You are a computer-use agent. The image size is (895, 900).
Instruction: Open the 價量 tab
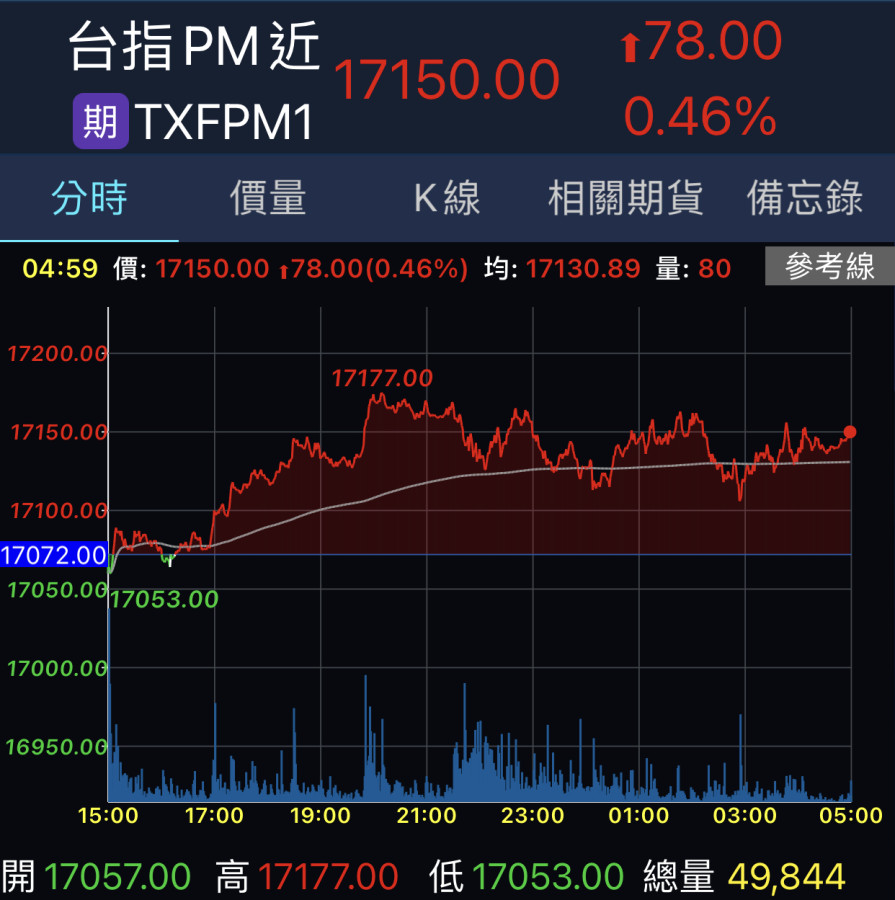tap(268, 198)
